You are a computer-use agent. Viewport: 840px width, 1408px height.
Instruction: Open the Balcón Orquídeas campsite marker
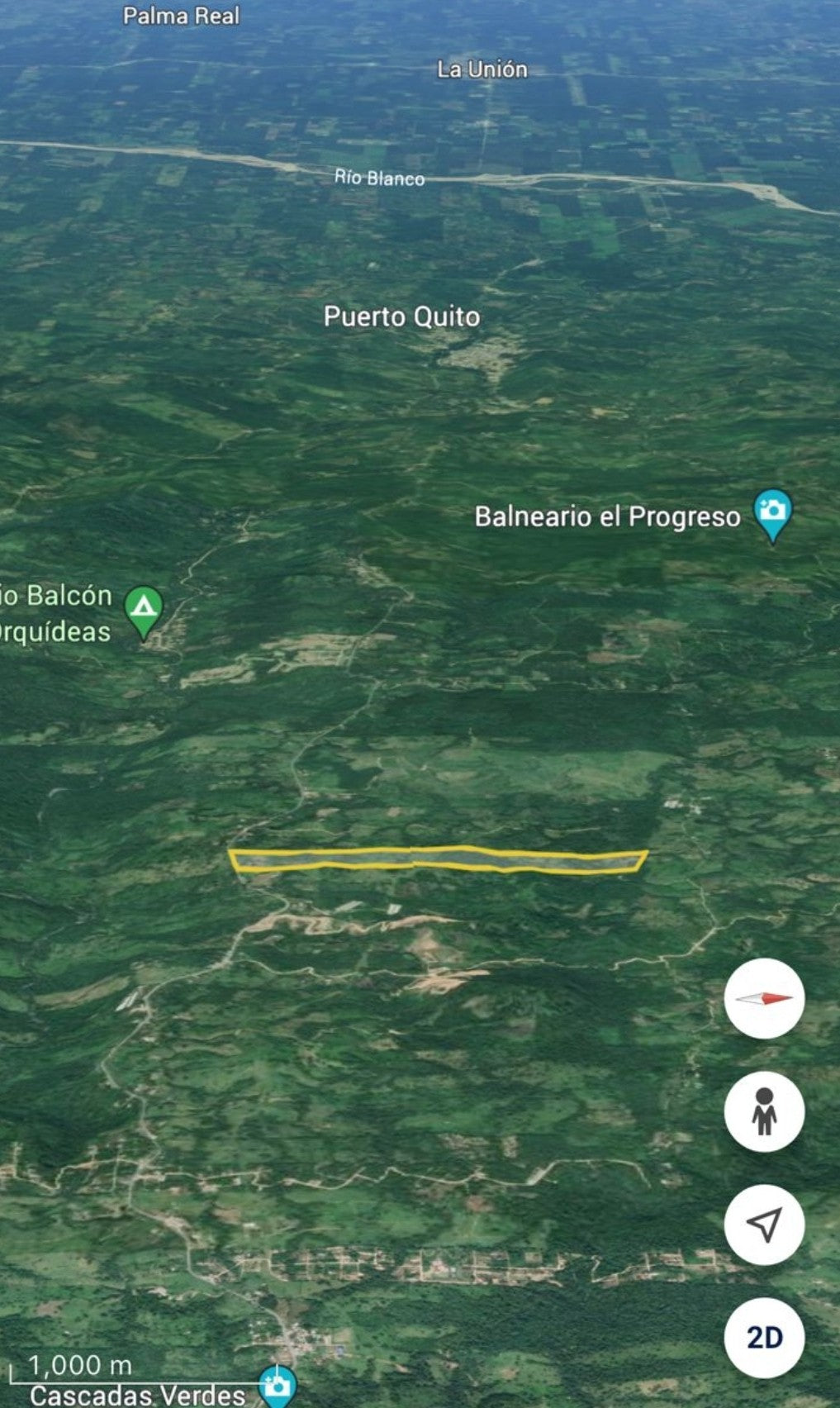144,609
